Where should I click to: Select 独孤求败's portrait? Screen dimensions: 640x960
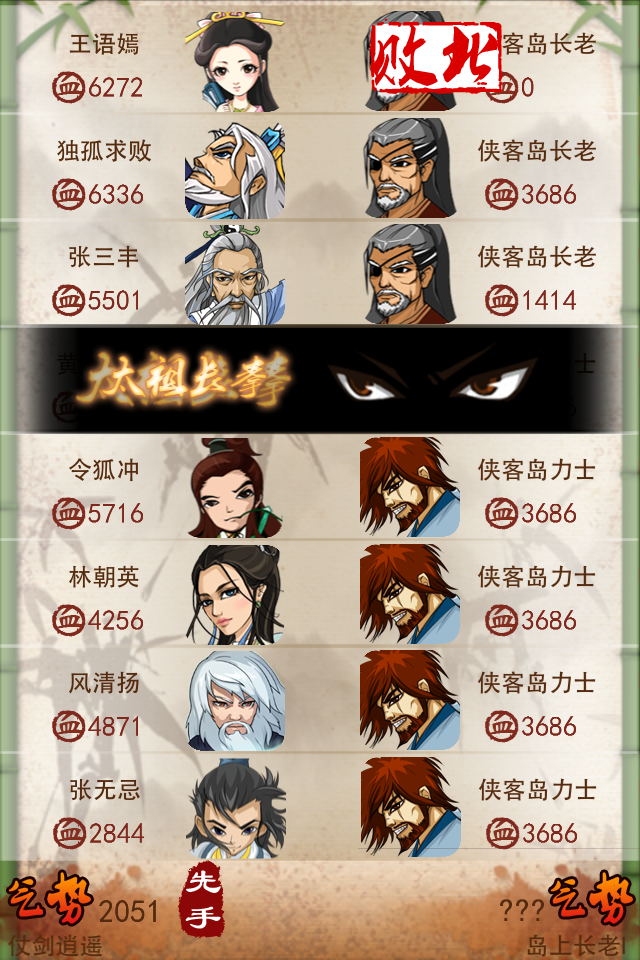click(x=235, y=168)
